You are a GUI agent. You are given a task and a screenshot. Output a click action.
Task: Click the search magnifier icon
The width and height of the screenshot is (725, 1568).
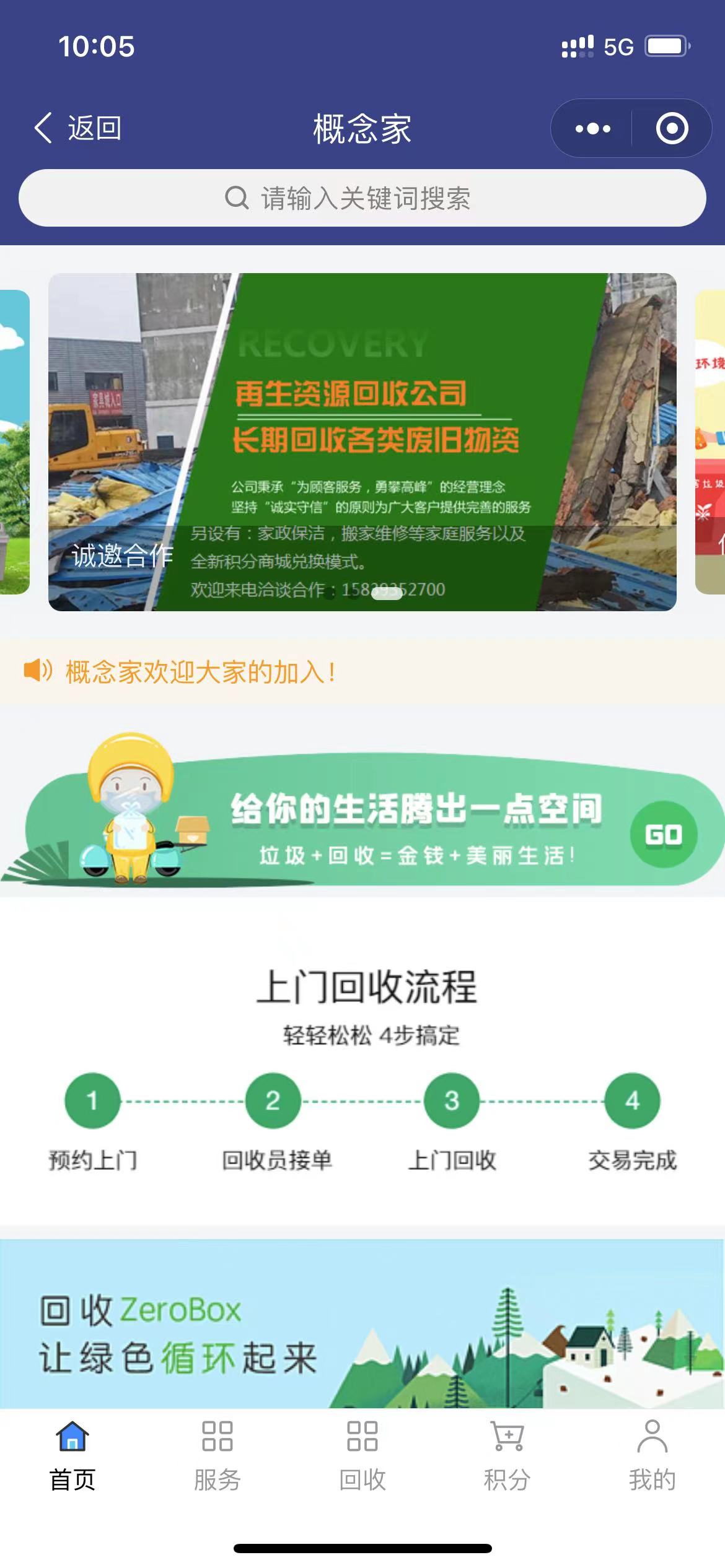pos(235,198)
